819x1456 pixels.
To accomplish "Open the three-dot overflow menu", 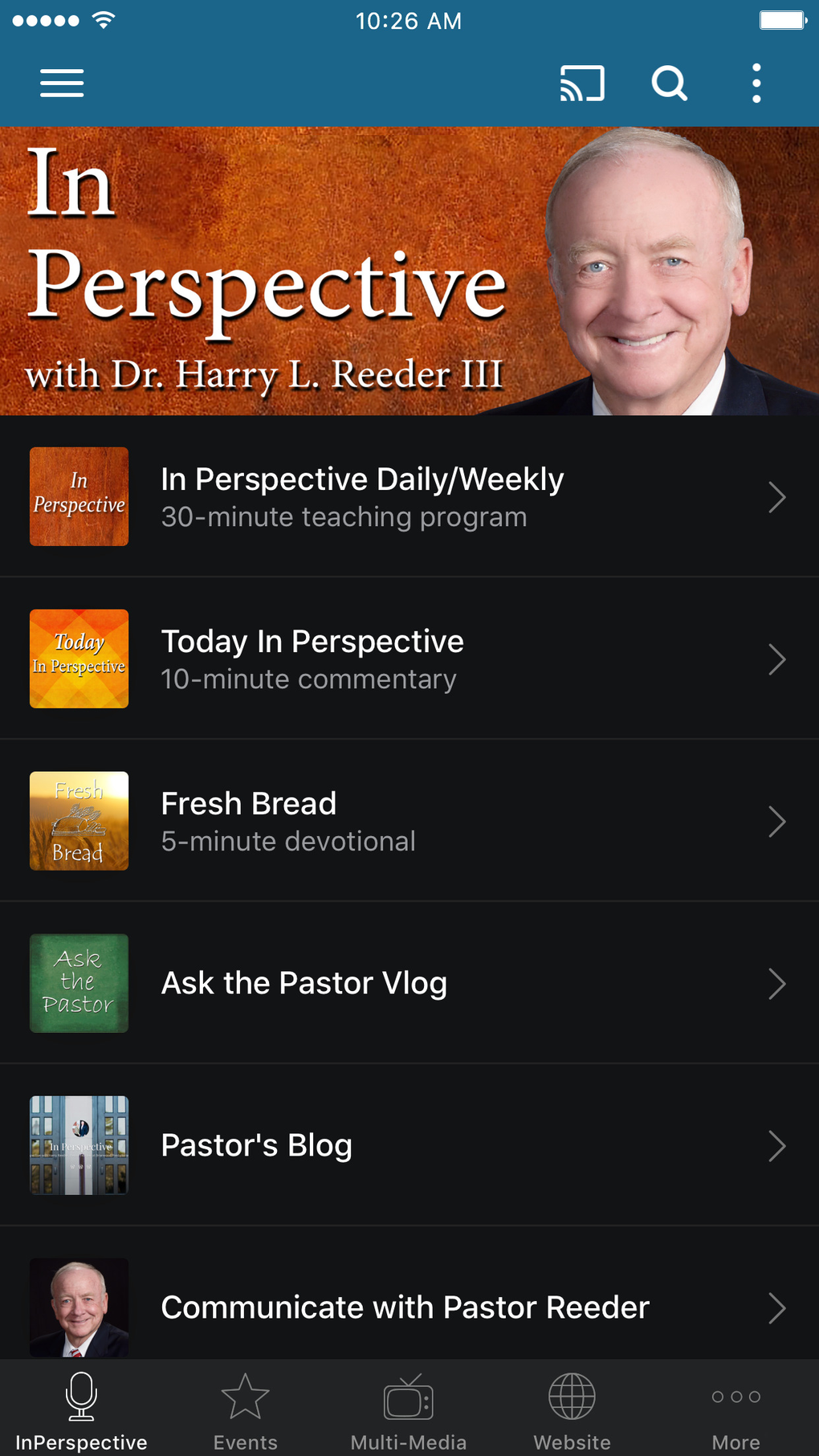I will coord(756,83).
